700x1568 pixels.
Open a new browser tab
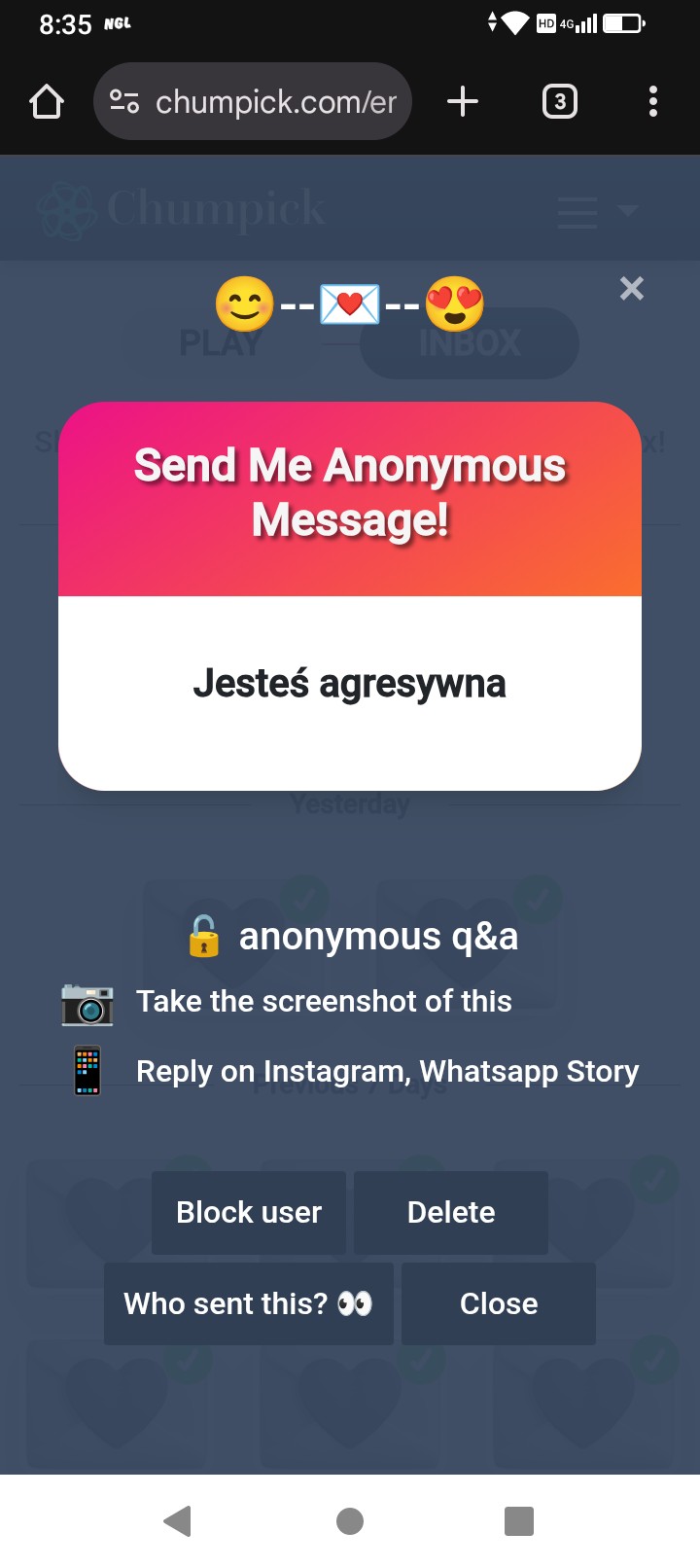[x=463, y=101]
